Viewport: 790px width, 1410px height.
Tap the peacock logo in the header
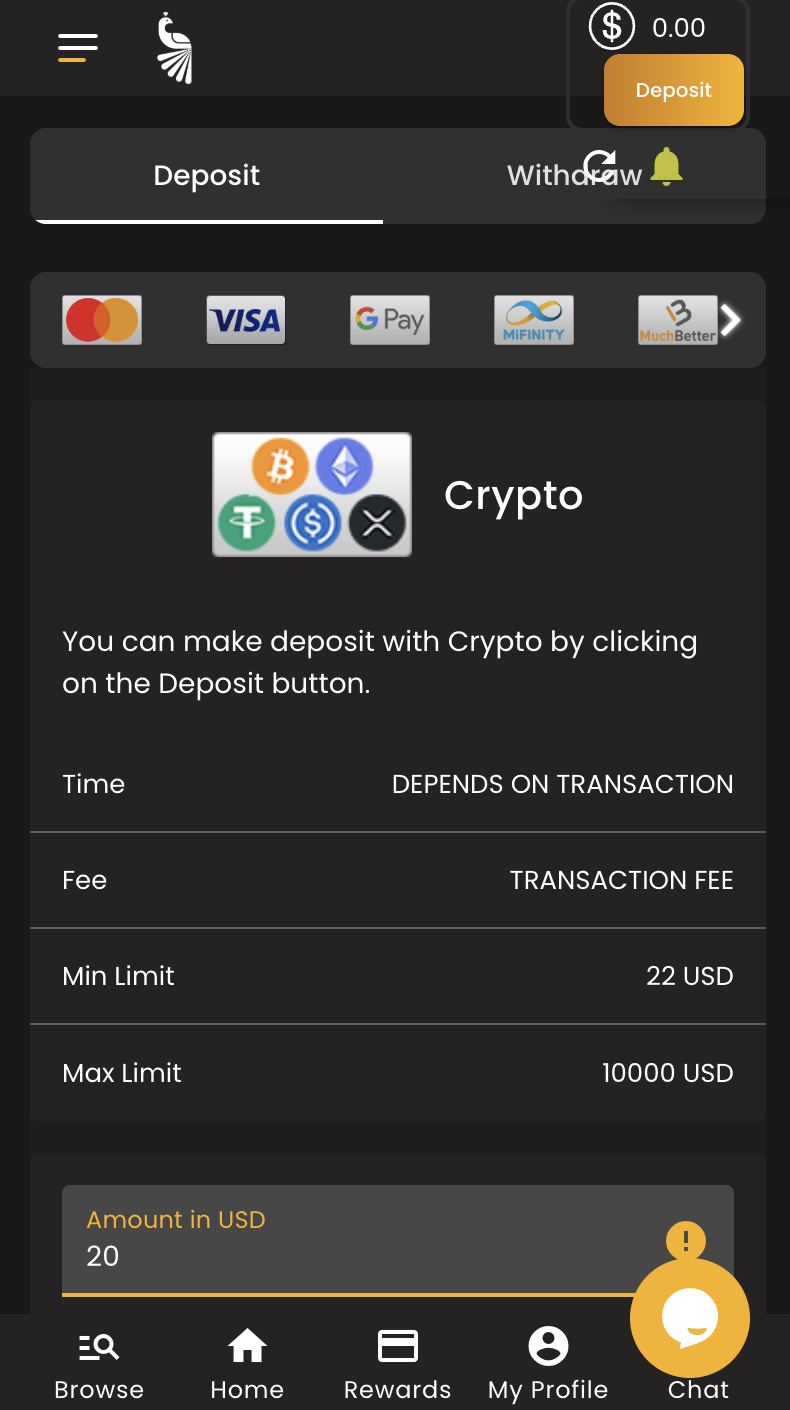[175, 47]
